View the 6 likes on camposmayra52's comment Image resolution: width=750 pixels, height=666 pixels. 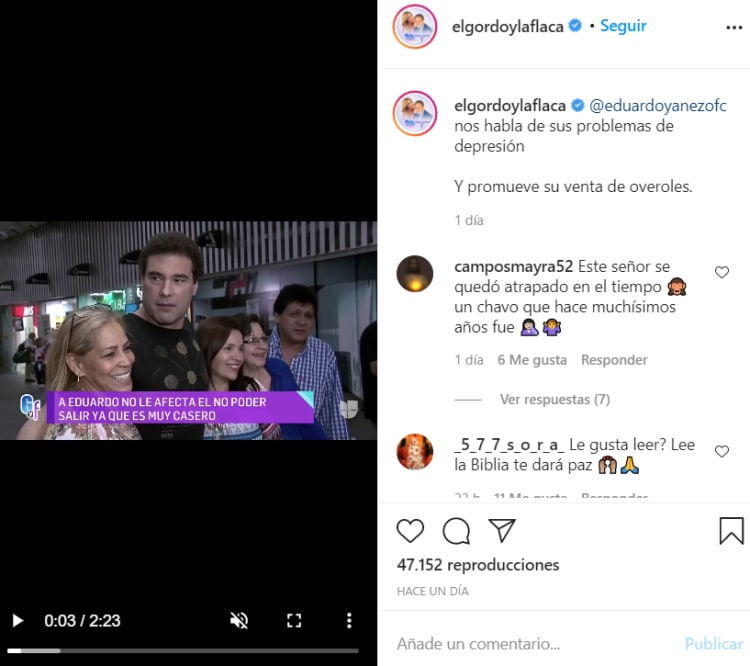tap(532, 360)
